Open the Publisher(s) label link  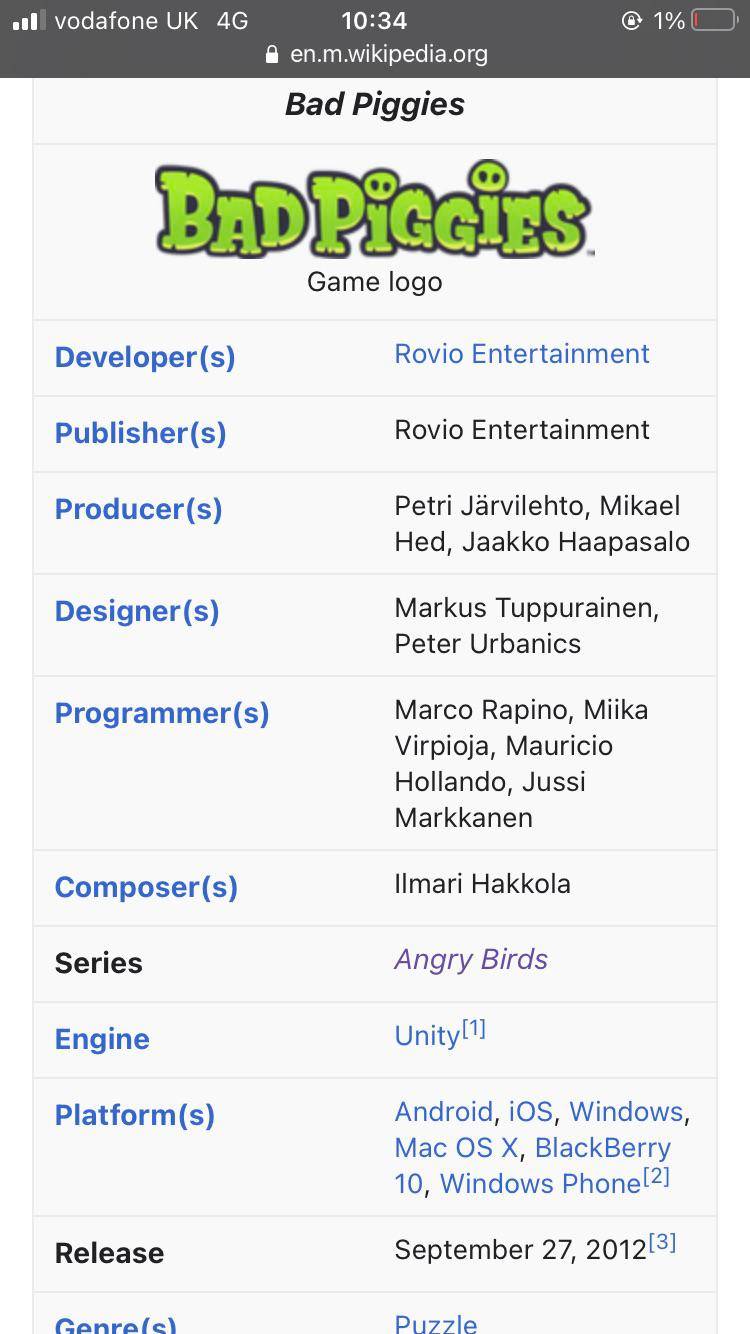click(140, 433)
